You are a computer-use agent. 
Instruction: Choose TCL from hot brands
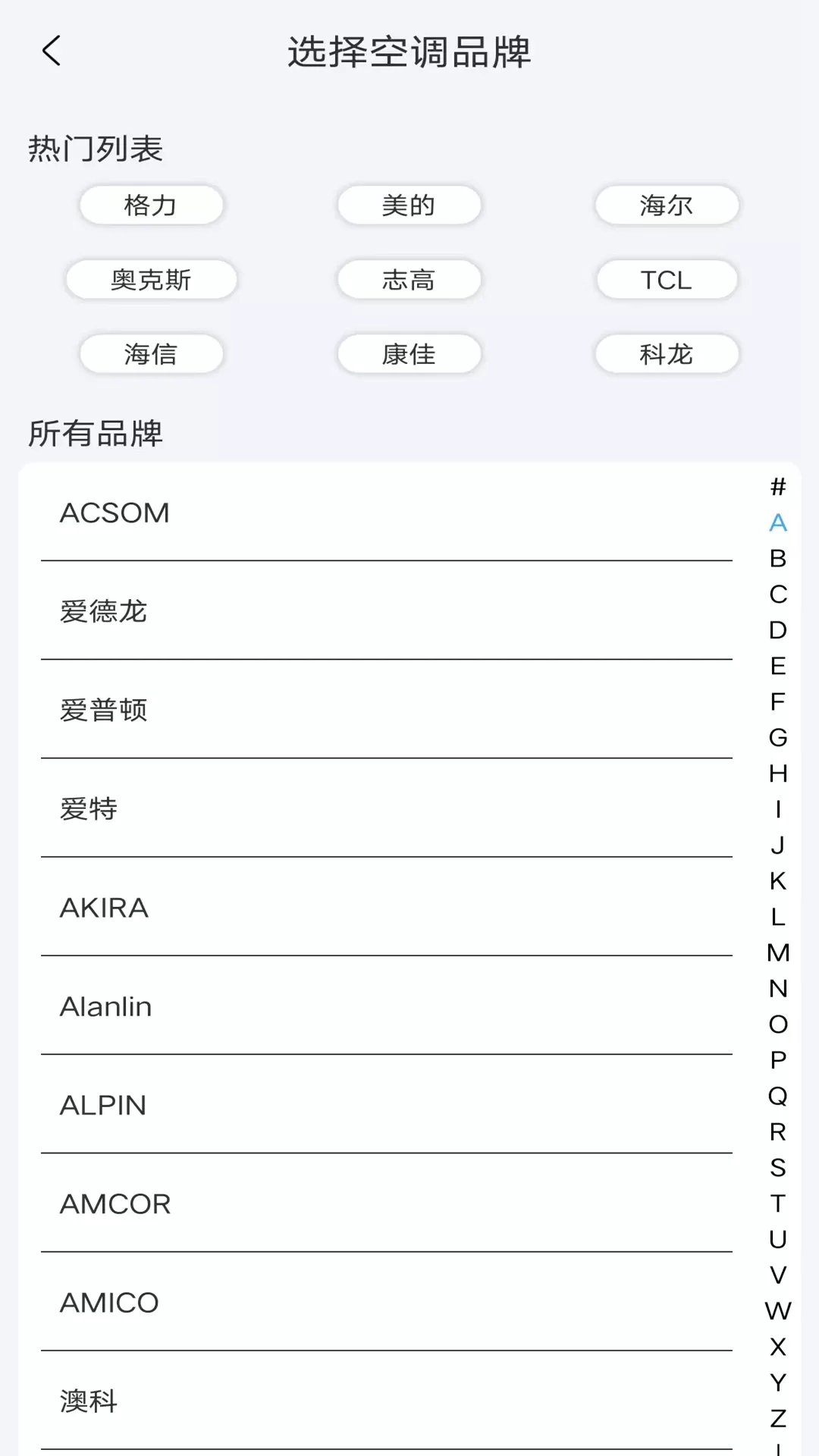click(x=667, y=280)
